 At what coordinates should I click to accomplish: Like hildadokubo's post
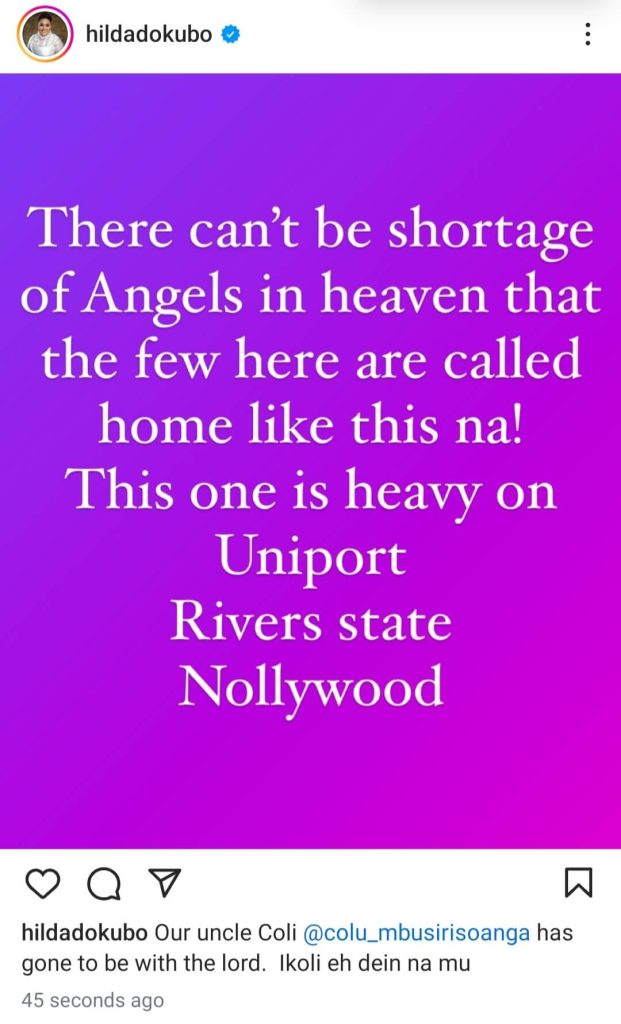42,882
